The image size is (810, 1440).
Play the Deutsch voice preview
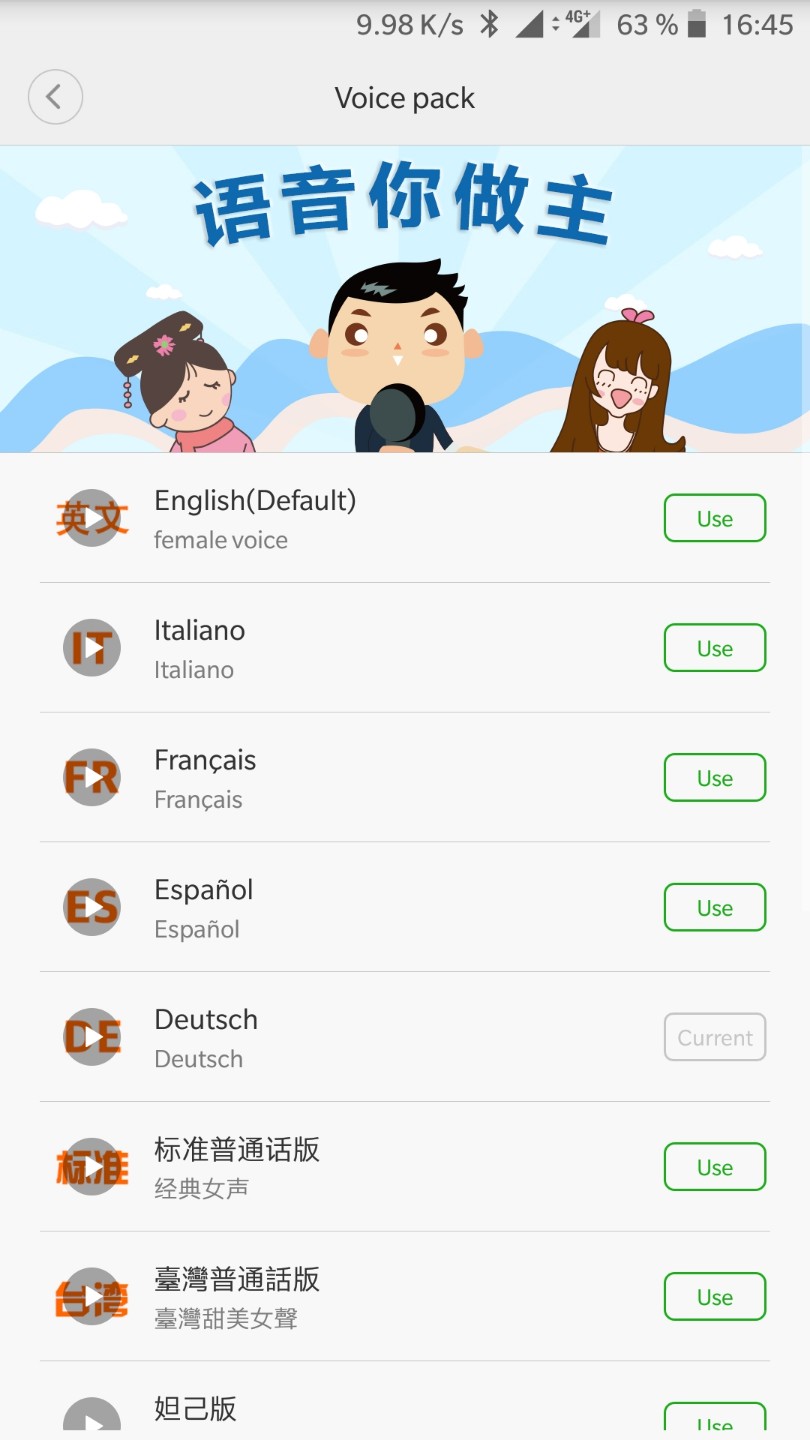(92, 1037)
